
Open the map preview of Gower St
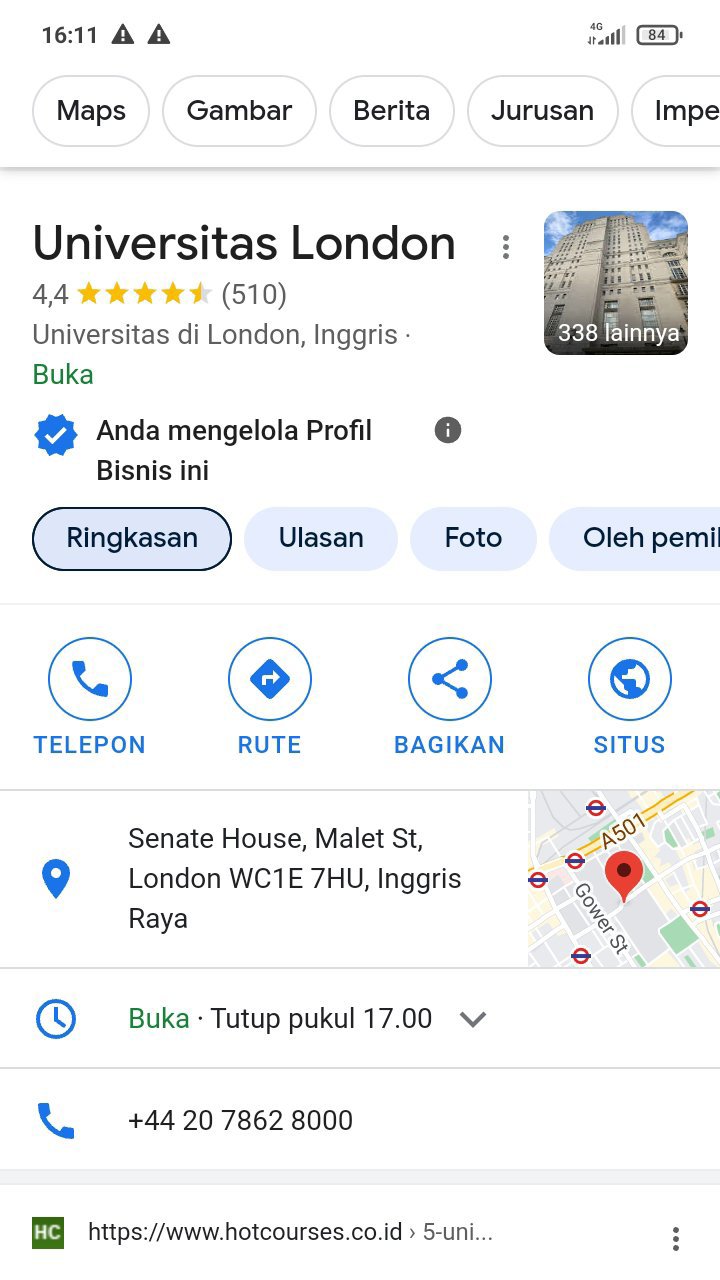pos(624,879)
